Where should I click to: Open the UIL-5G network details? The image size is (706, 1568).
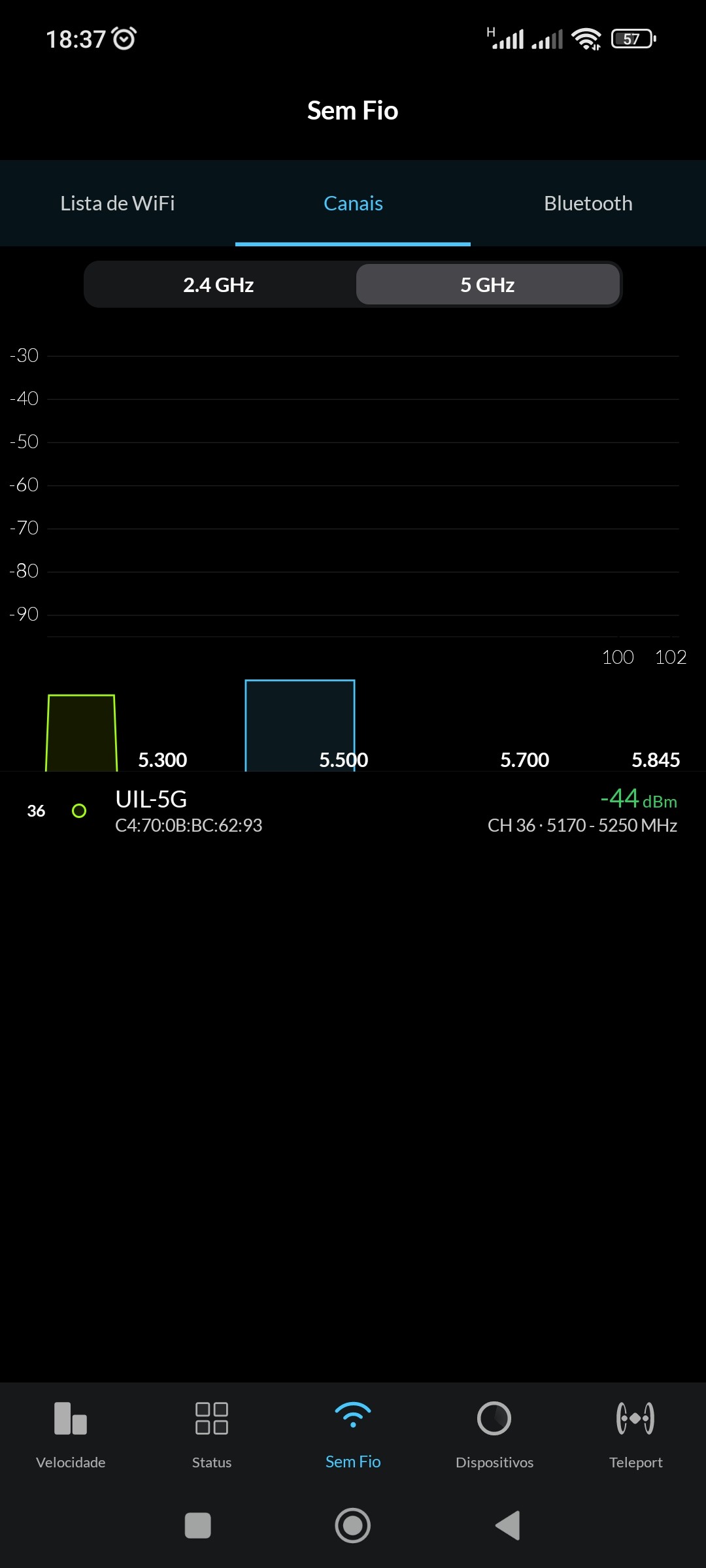tap(353, 811)
